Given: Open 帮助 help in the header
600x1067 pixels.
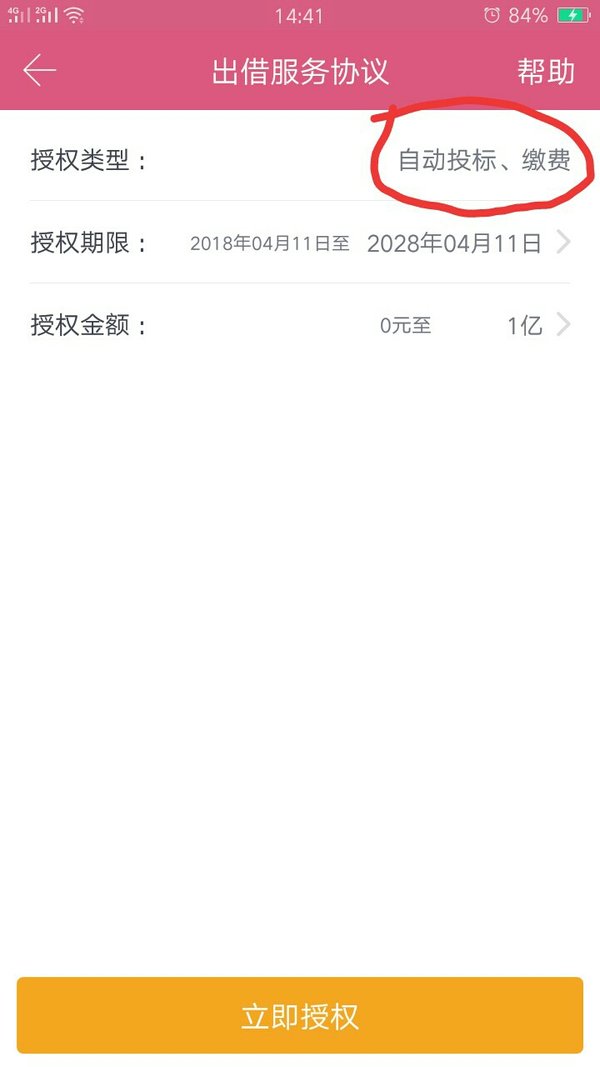Looking at the screenshot, I should [x=546, y=71].
